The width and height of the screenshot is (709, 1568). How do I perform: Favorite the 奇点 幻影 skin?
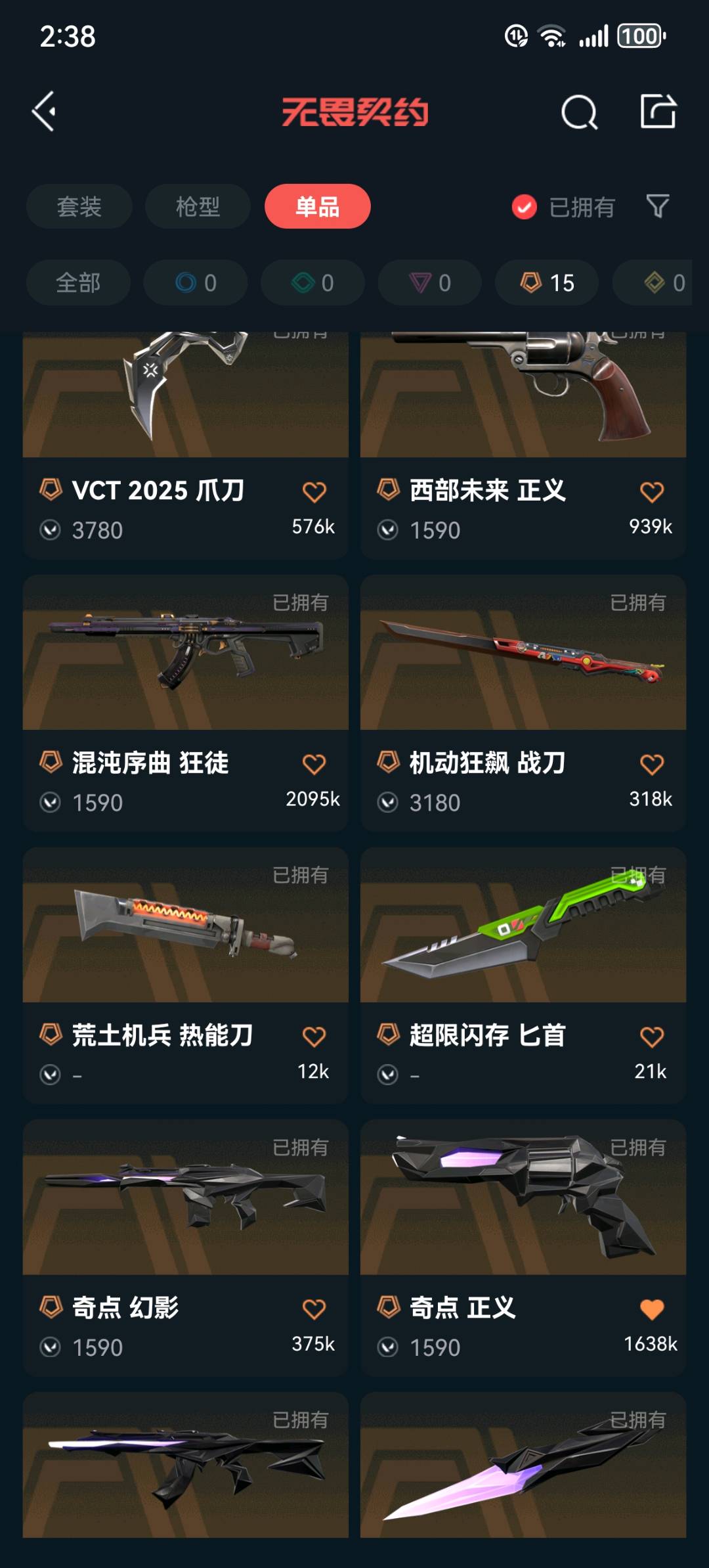point(314,1309)
